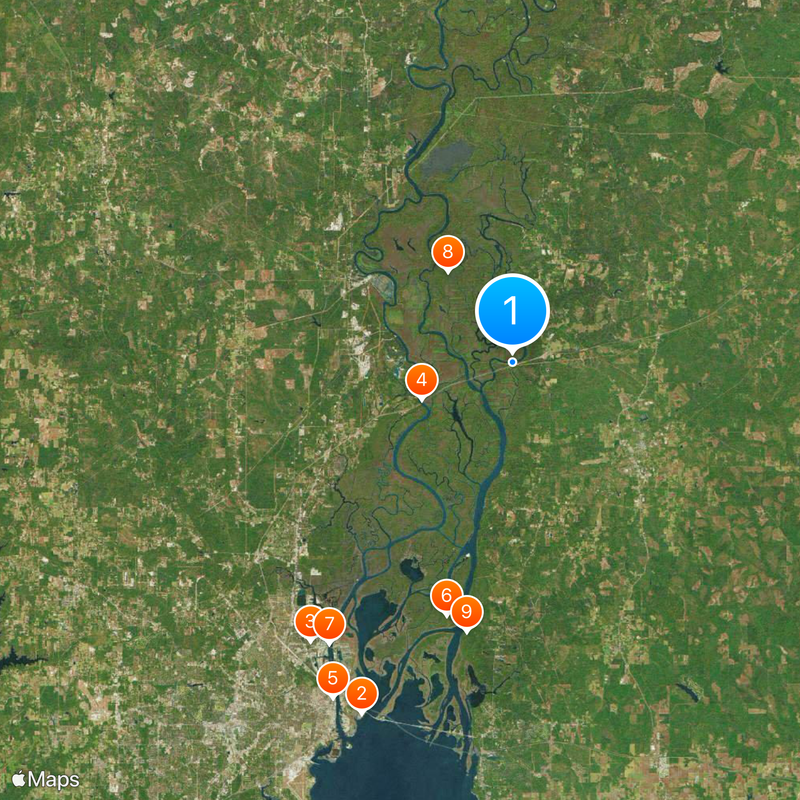Tap orange pin number 2
Viewport: 800px width, 800px height.
pyautogui.click(x=362, y=692)
